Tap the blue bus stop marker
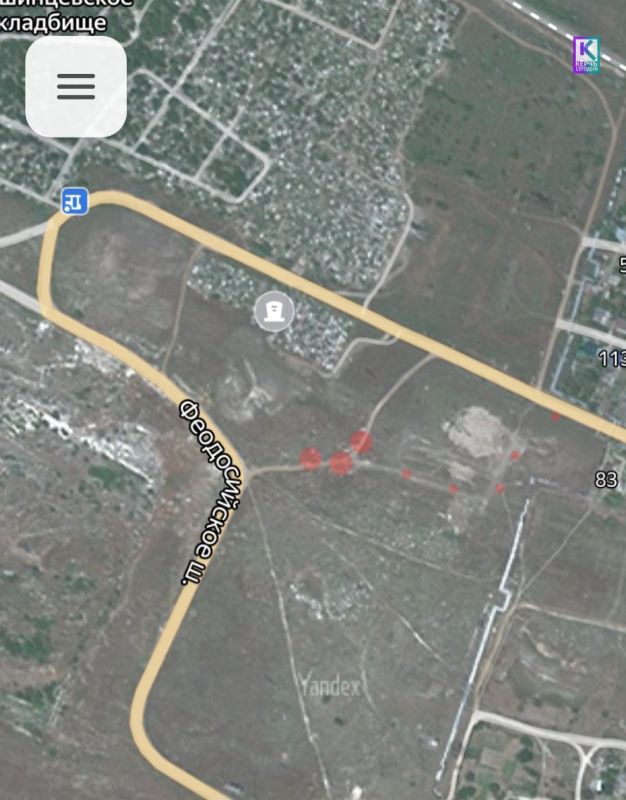626x800 pixels. pyautogui.click(x=74, y=201)
